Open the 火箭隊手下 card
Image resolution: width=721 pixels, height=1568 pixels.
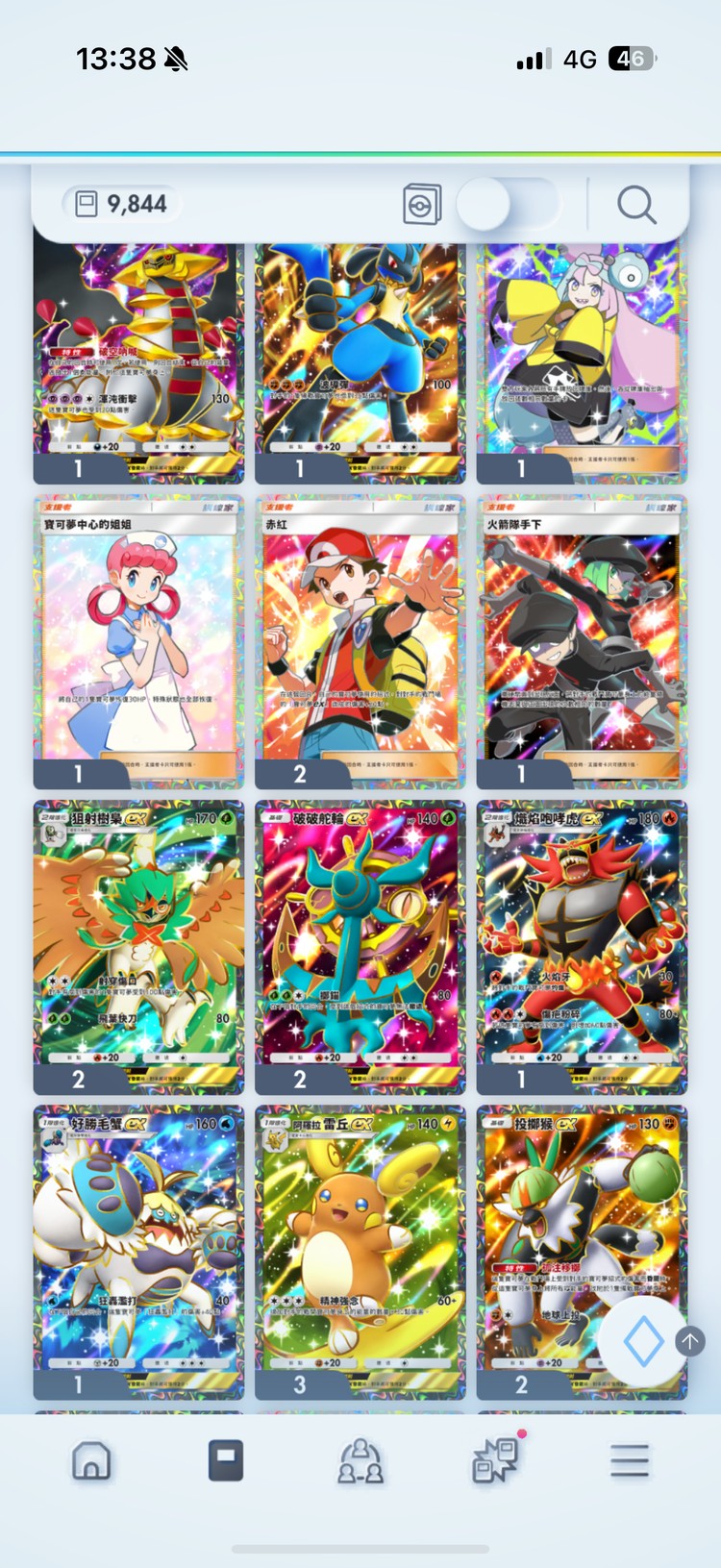582,640
